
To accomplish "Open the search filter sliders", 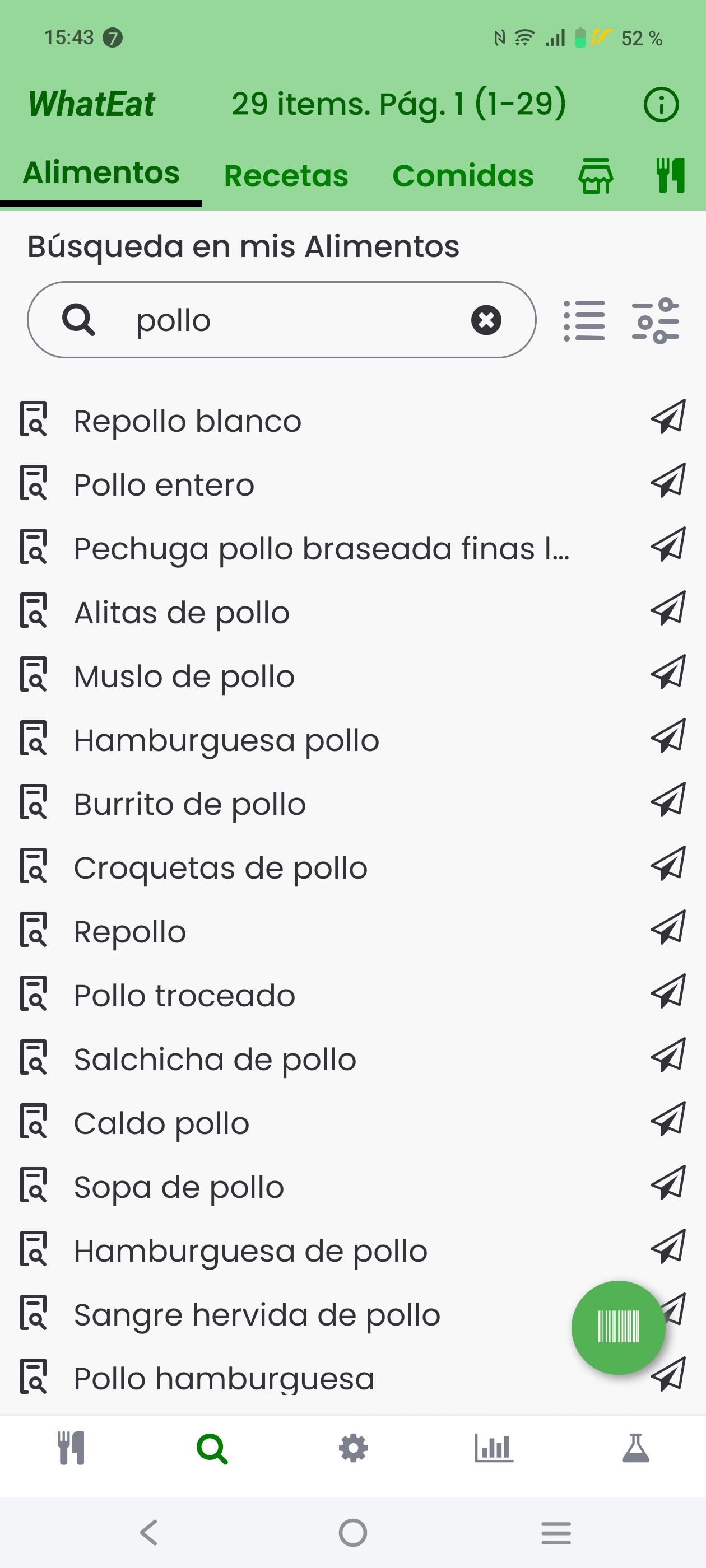I will 656,320.
